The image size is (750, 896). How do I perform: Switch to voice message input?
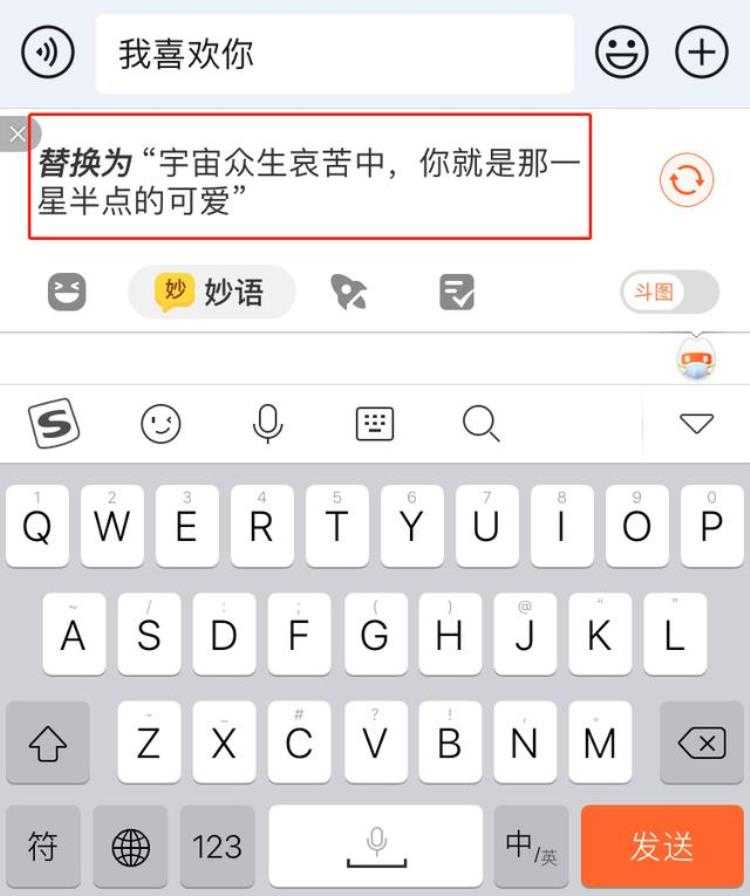pos(47,53)
